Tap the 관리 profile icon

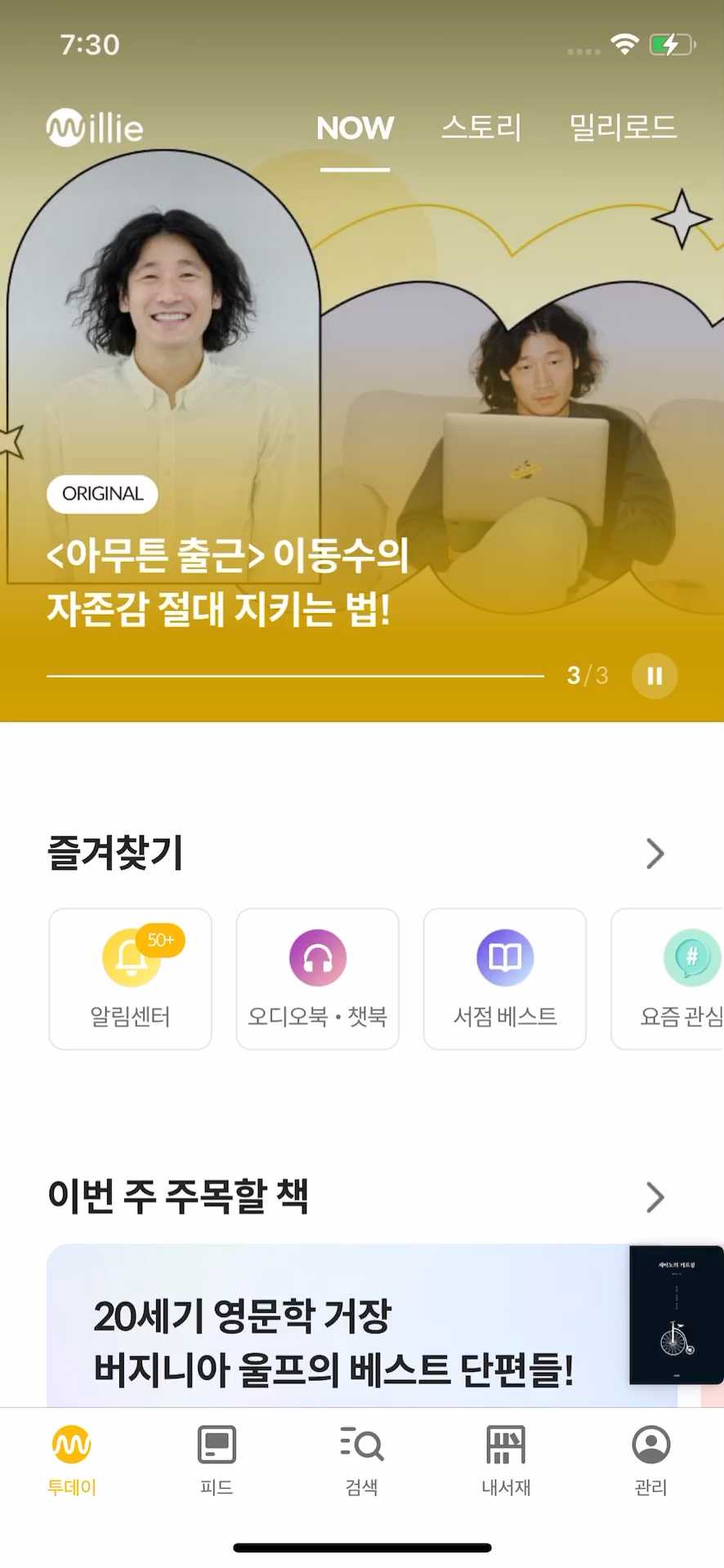650,1445
